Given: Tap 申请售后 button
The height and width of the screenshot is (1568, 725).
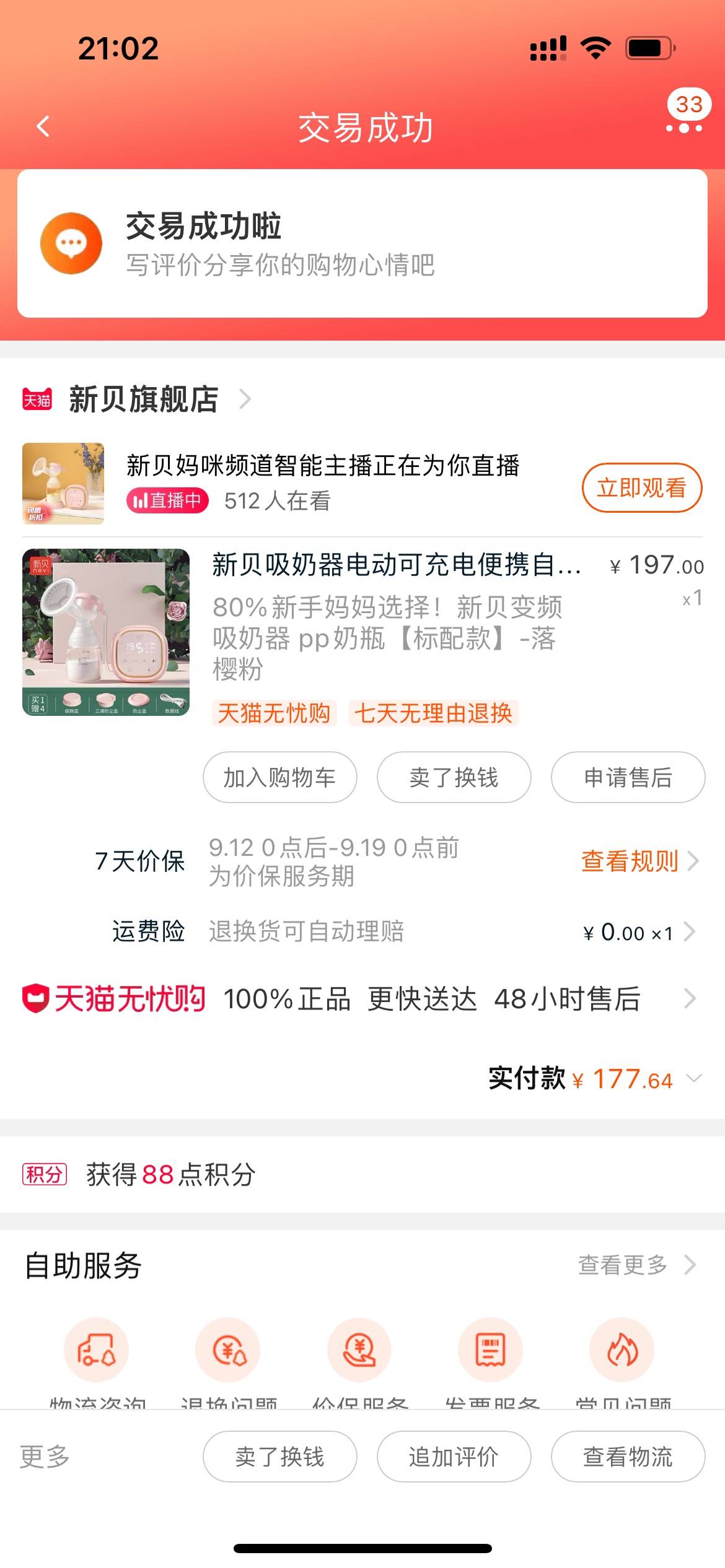Looking at the screenshot, I should [x=628, y=777].
